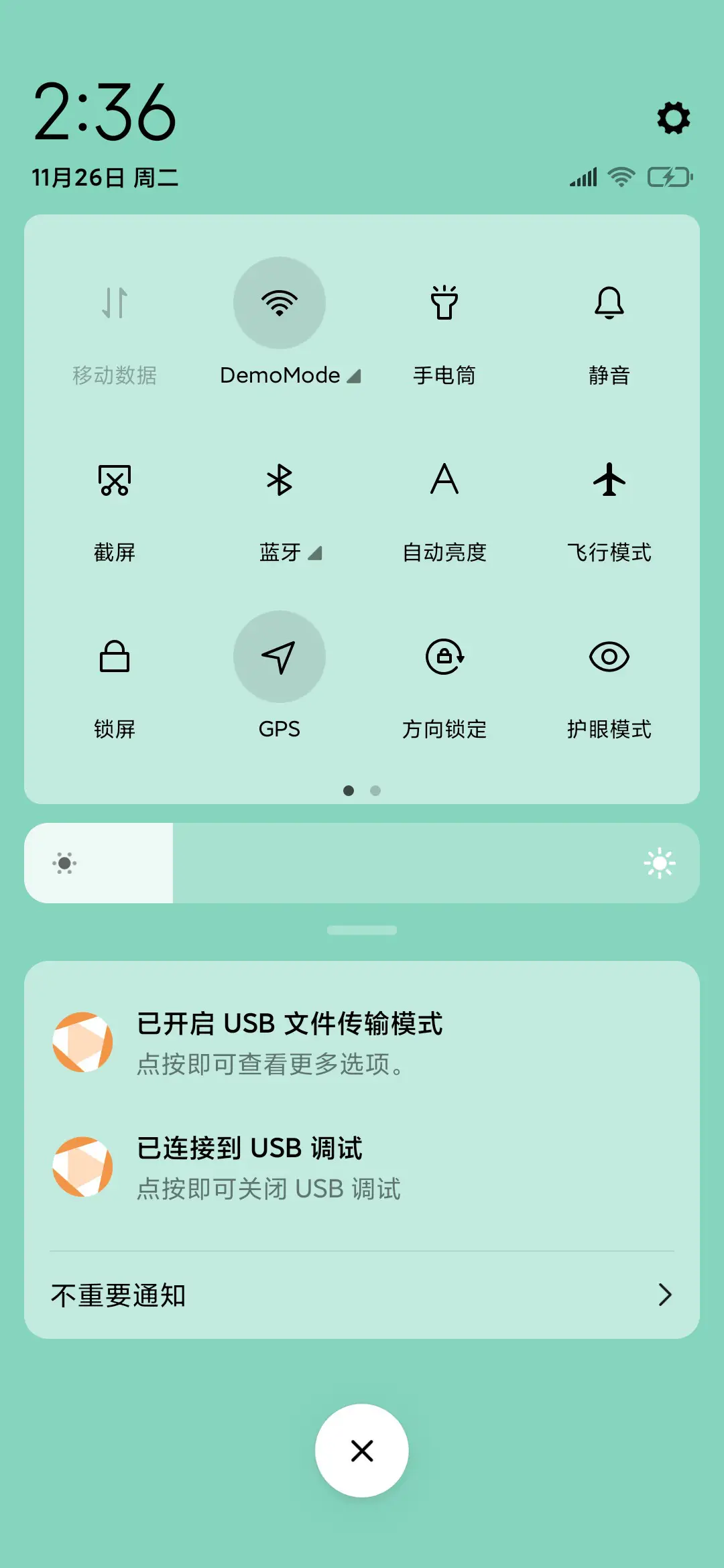
Task: Adjust the brightness slider
Action: coord(362,862)
